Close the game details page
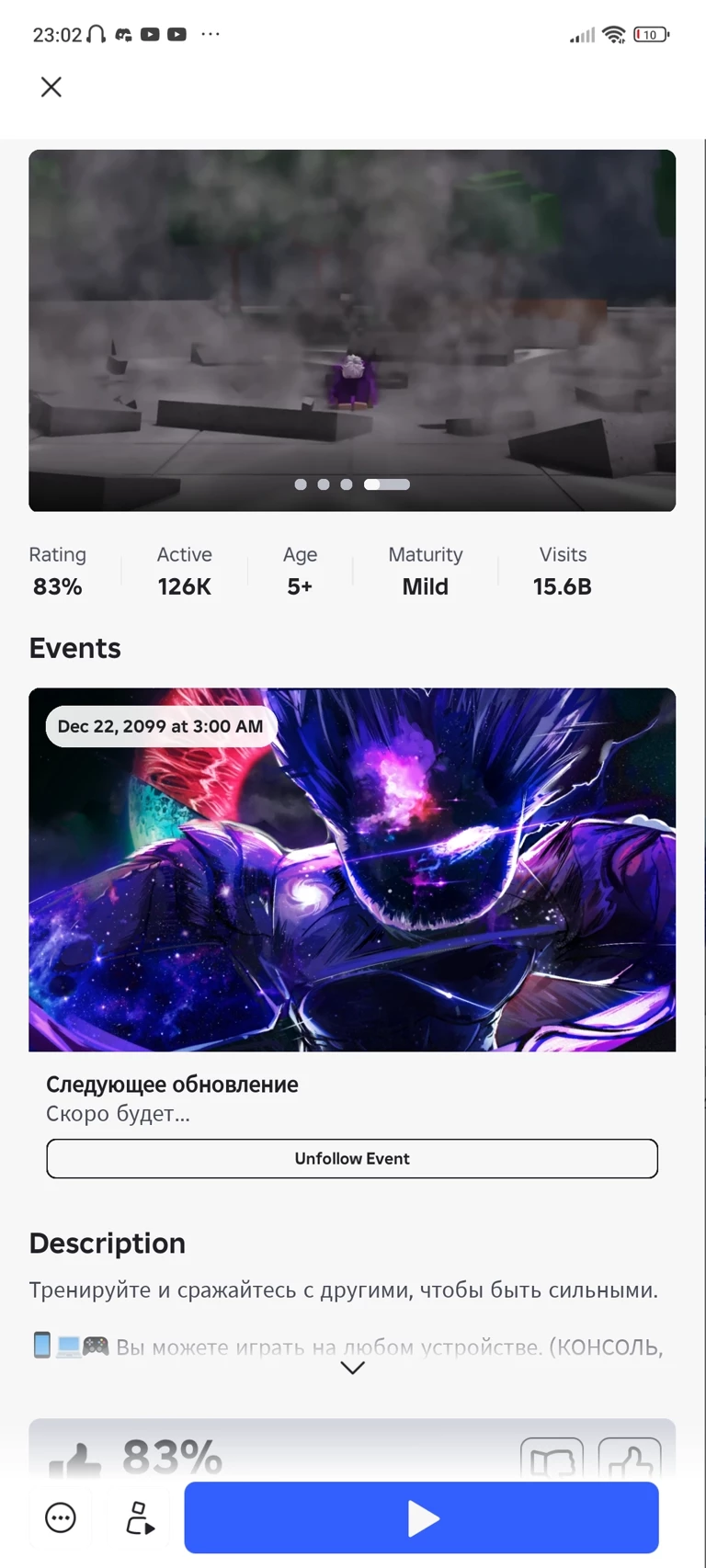This screenshot has width=706, height=1568. tap(51, 86)
